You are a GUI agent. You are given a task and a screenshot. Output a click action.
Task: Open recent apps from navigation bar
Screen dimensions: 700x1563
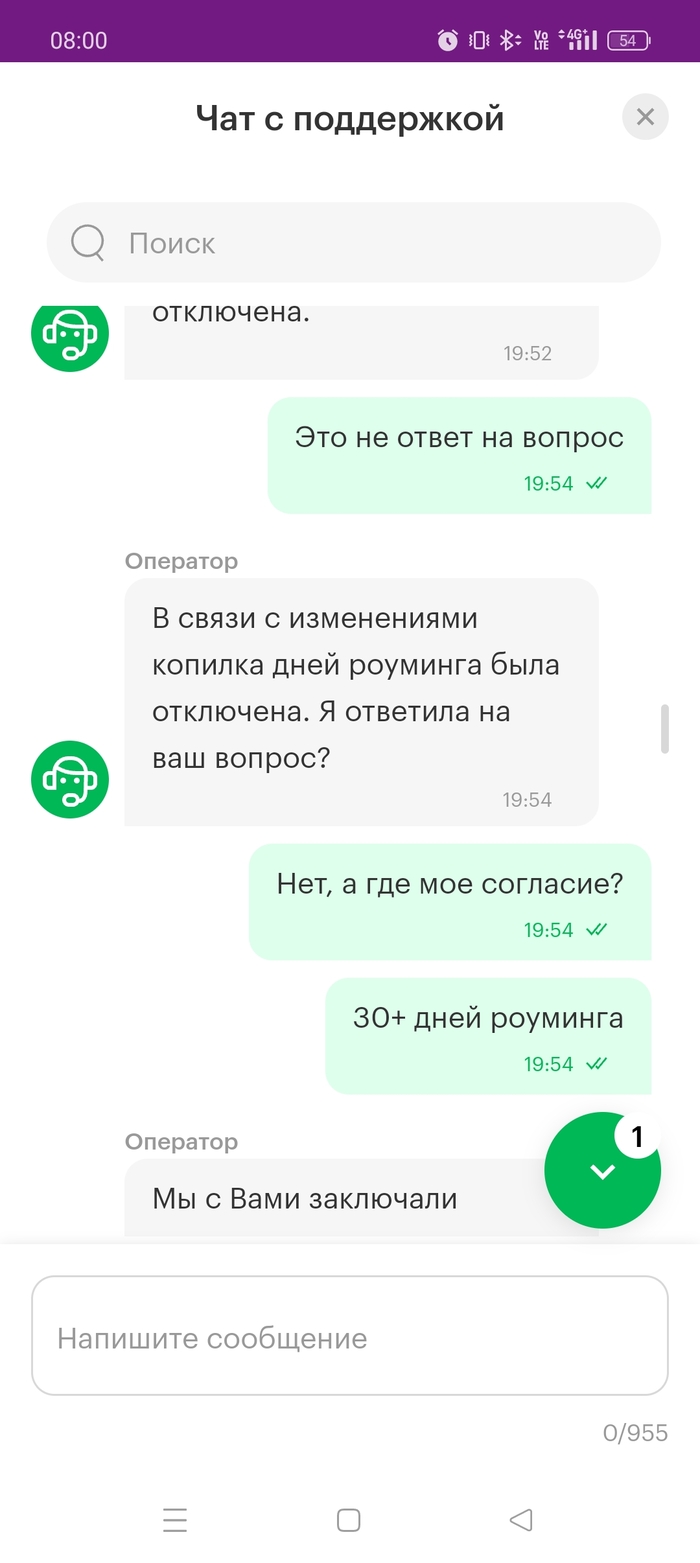[x=175, y=1520]
